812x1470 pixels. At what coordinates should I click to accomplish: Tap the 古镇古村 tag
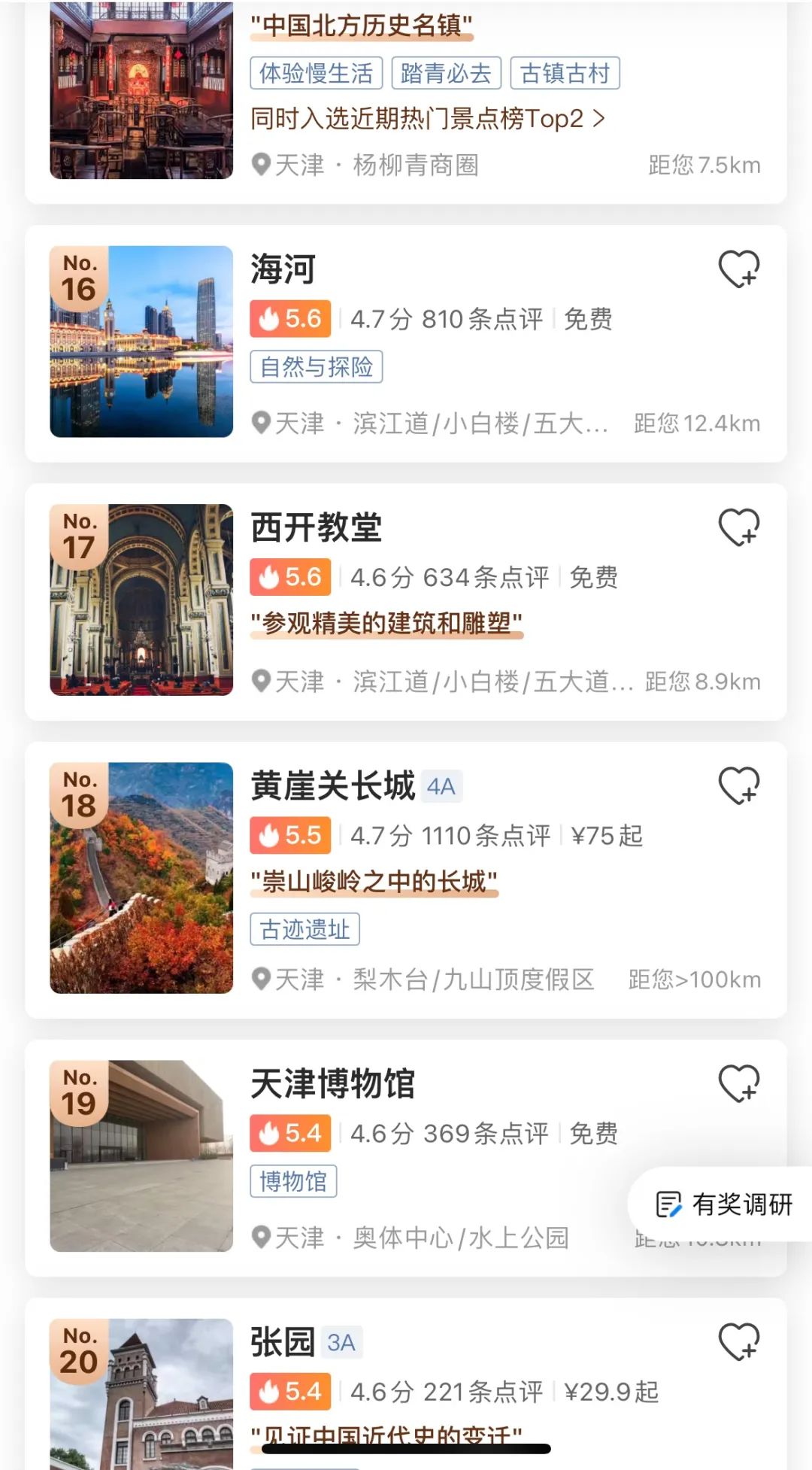click(x=565, y=74)
